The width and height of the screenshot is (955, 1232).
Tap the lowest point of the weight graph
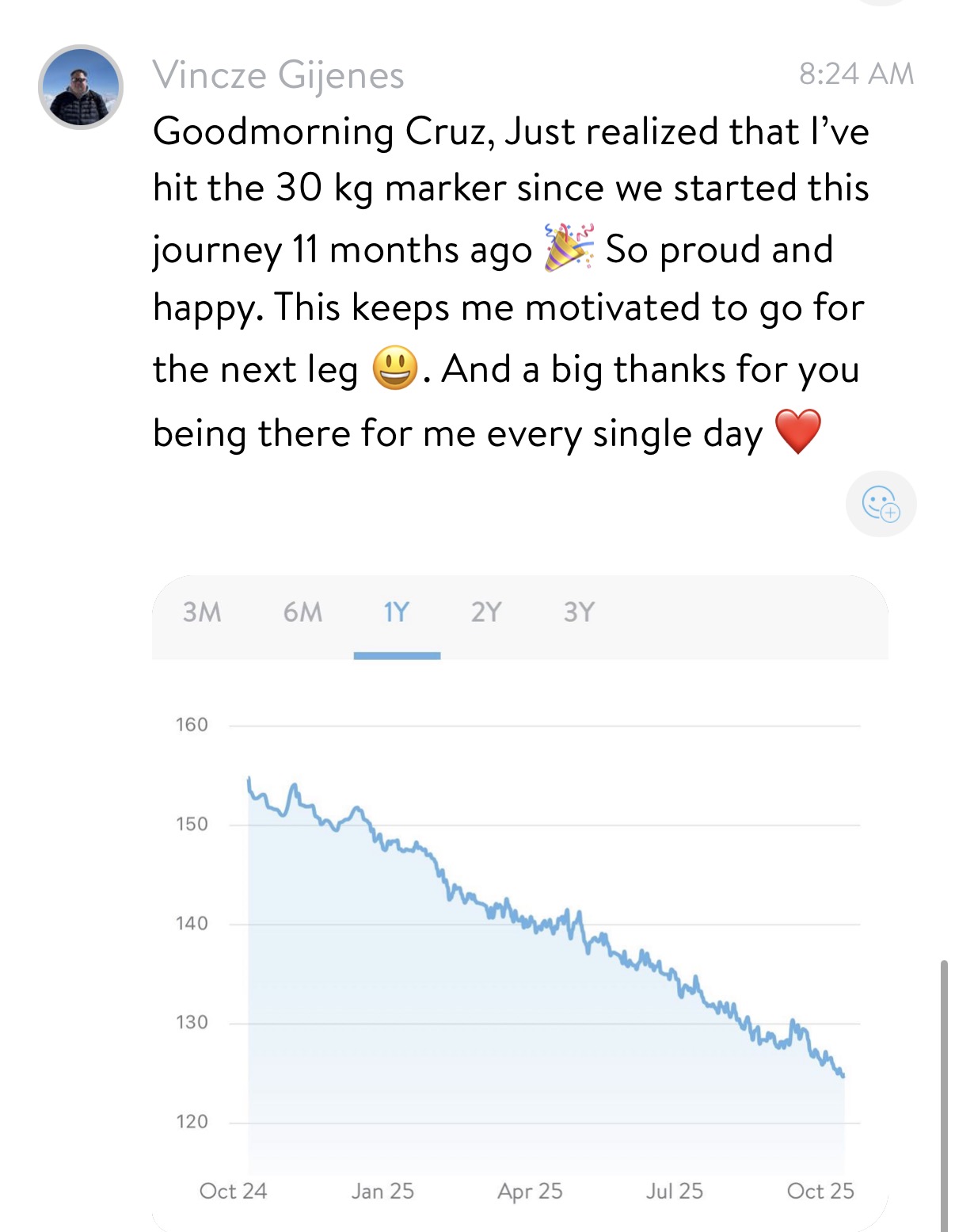[x=843, y=1075]
